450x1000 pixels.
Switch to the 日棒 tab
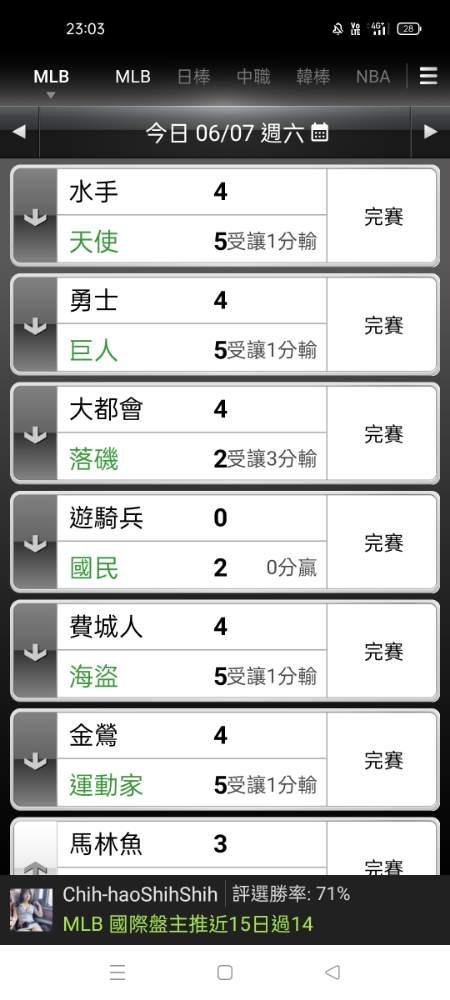point(194,77)
